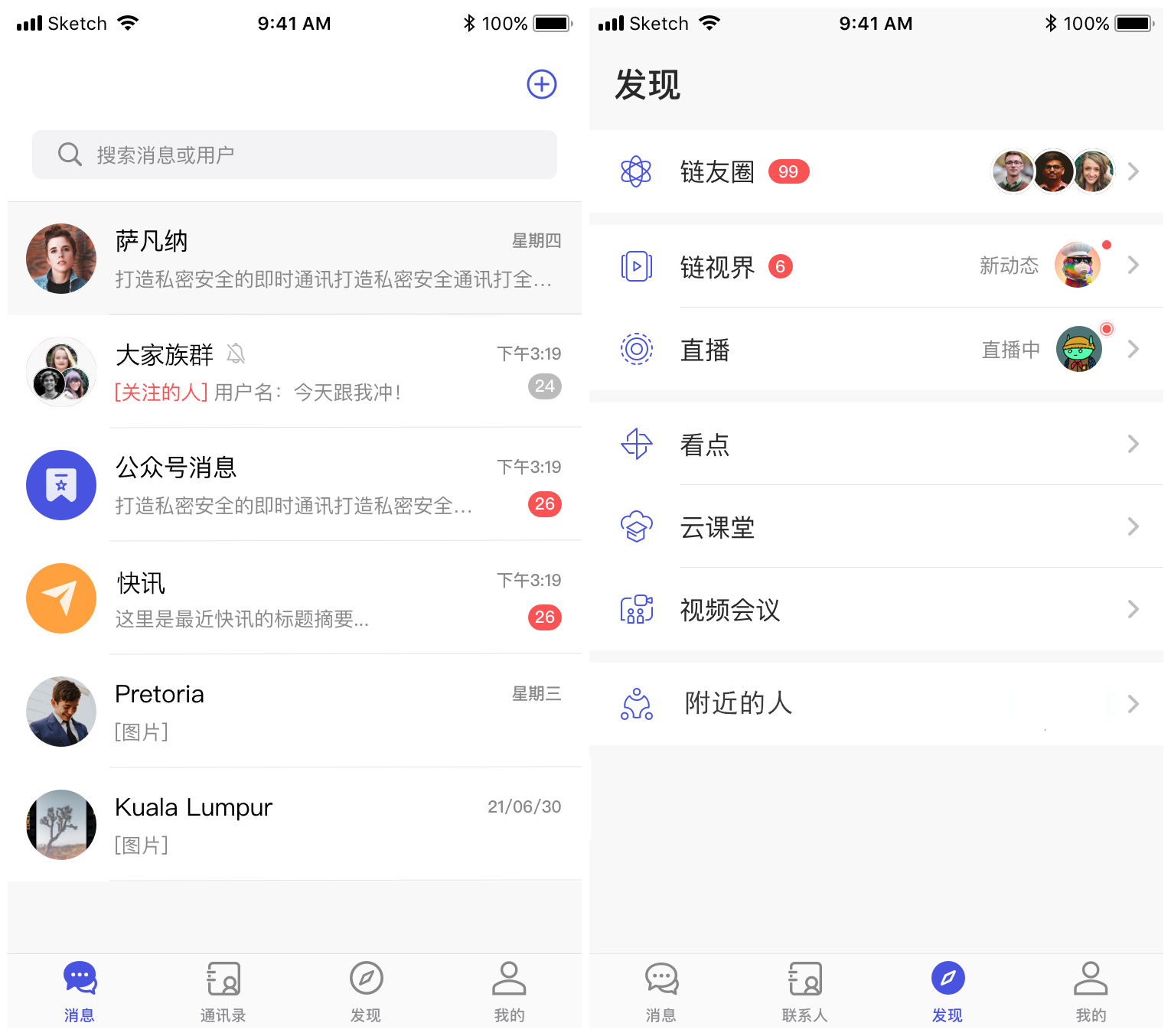The width and height of the screenshot is (1171, 1036).
Task: Open the 直播 live streaming row
Action: tap(876, 350)
